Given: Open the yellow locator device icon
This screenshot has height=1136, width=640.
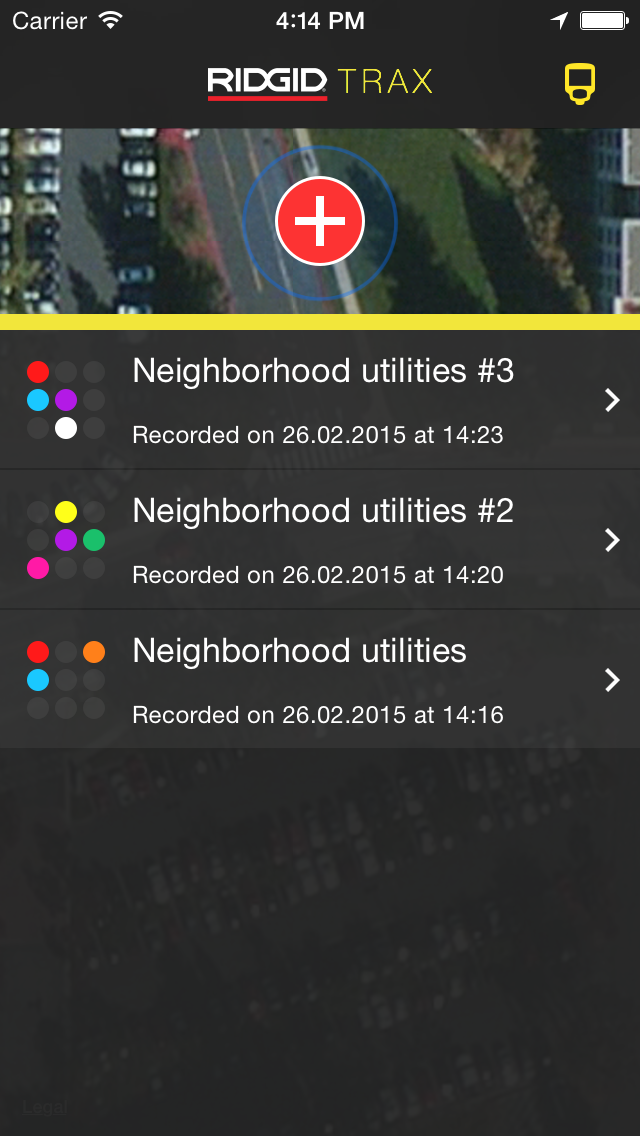Looking at the screenshot, I should point(580,85).
